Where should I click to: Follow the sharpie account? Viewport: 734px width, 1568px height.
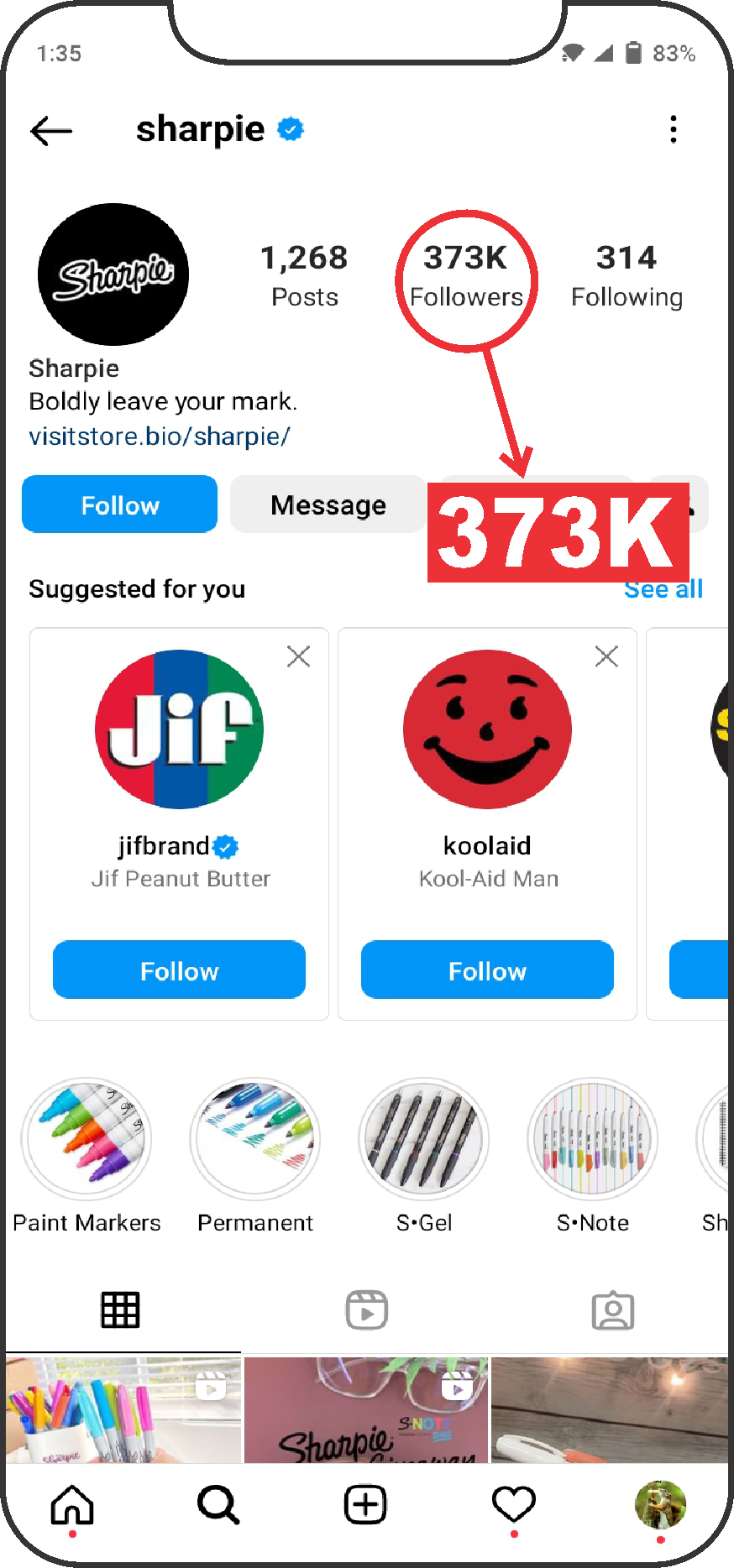(x=119, y=504)
